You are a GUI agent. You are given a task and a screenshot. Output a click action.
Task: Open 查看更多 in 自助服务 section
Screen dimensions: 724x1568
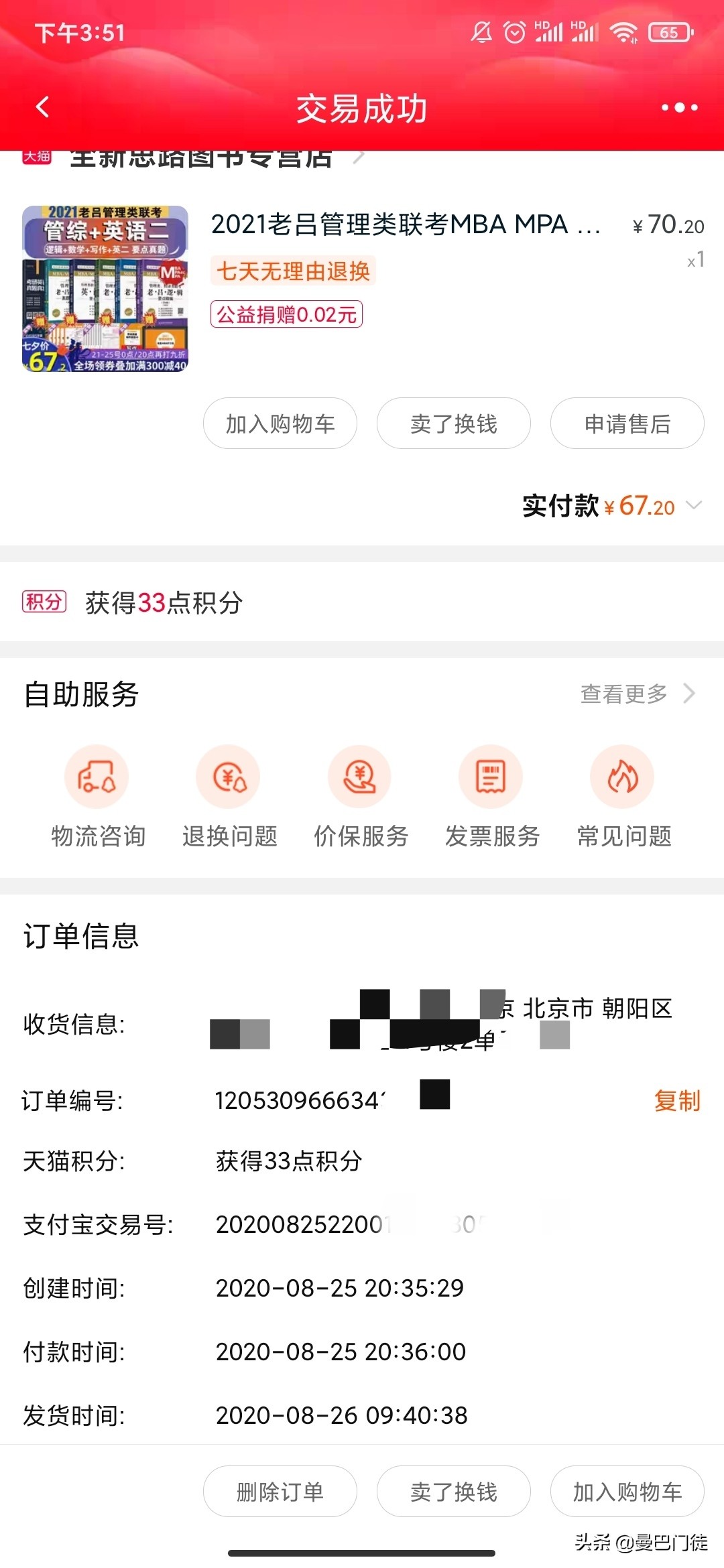[x=623, y=695]
